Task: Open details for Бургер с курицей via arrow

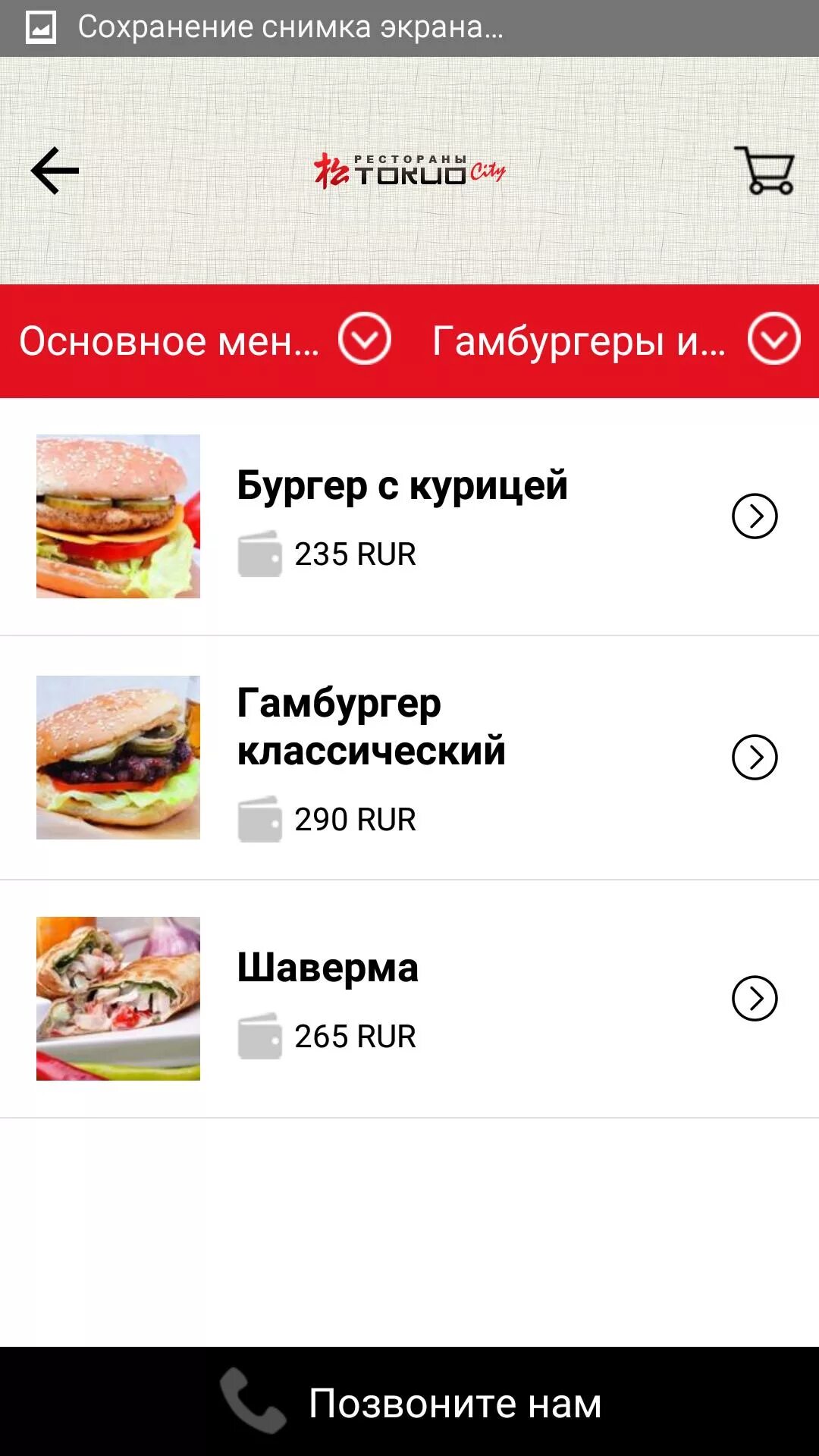Action: (x=755, y=517)
